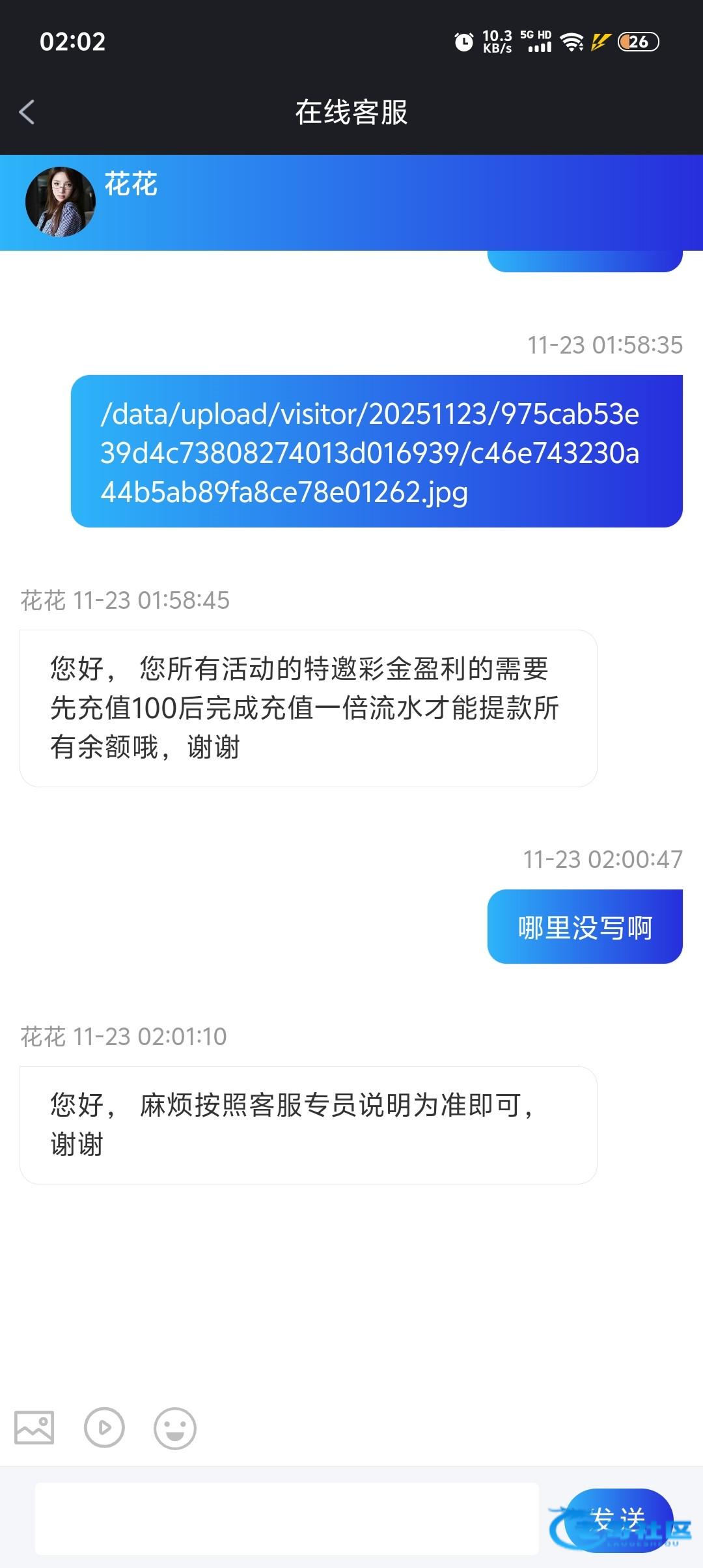This screenshot has height=1568, width=703.
Task: Go back from the 在线客服 chat
Action: tap(27, 112)
